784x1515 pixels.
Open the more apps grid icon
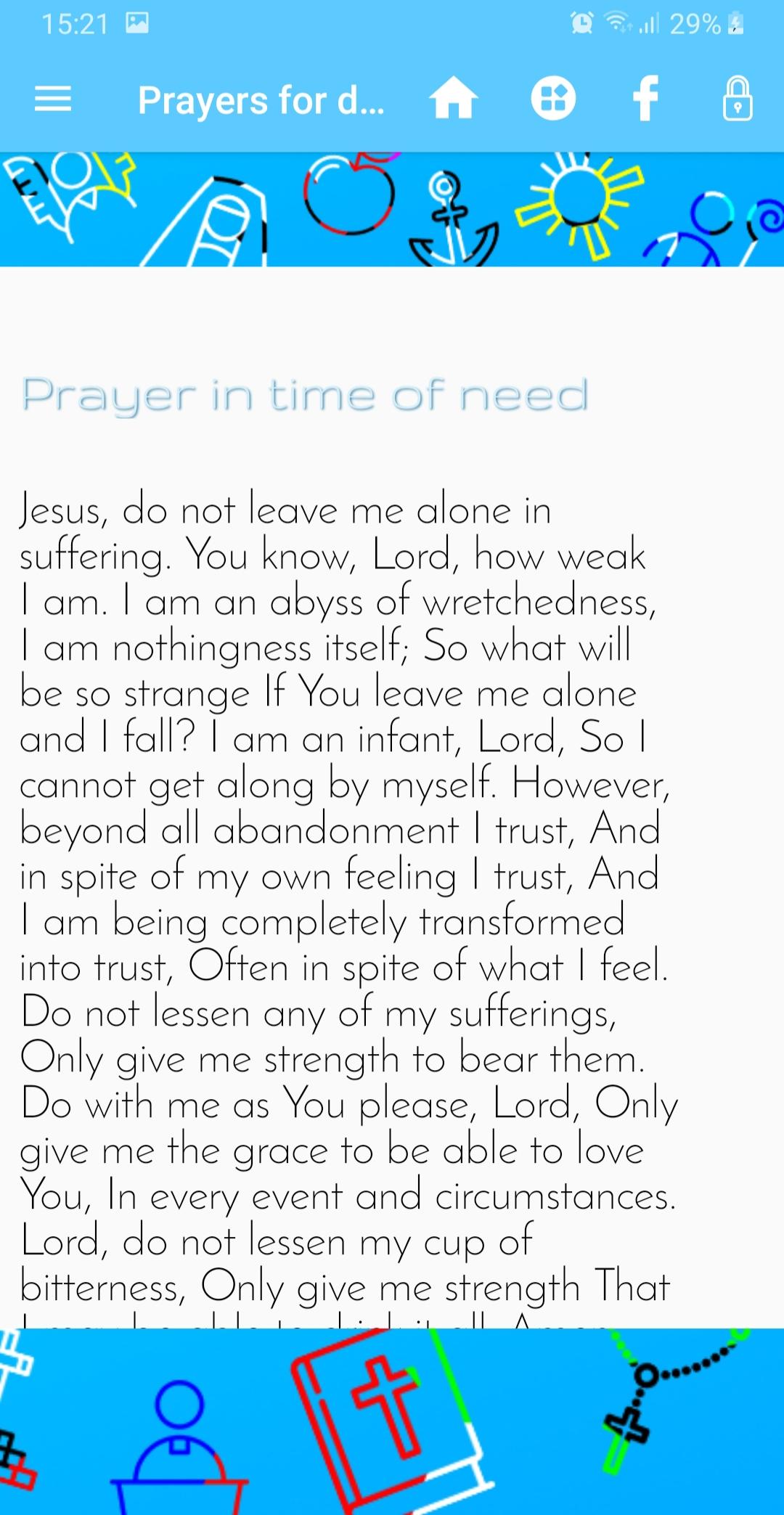(x=553, y=98)
